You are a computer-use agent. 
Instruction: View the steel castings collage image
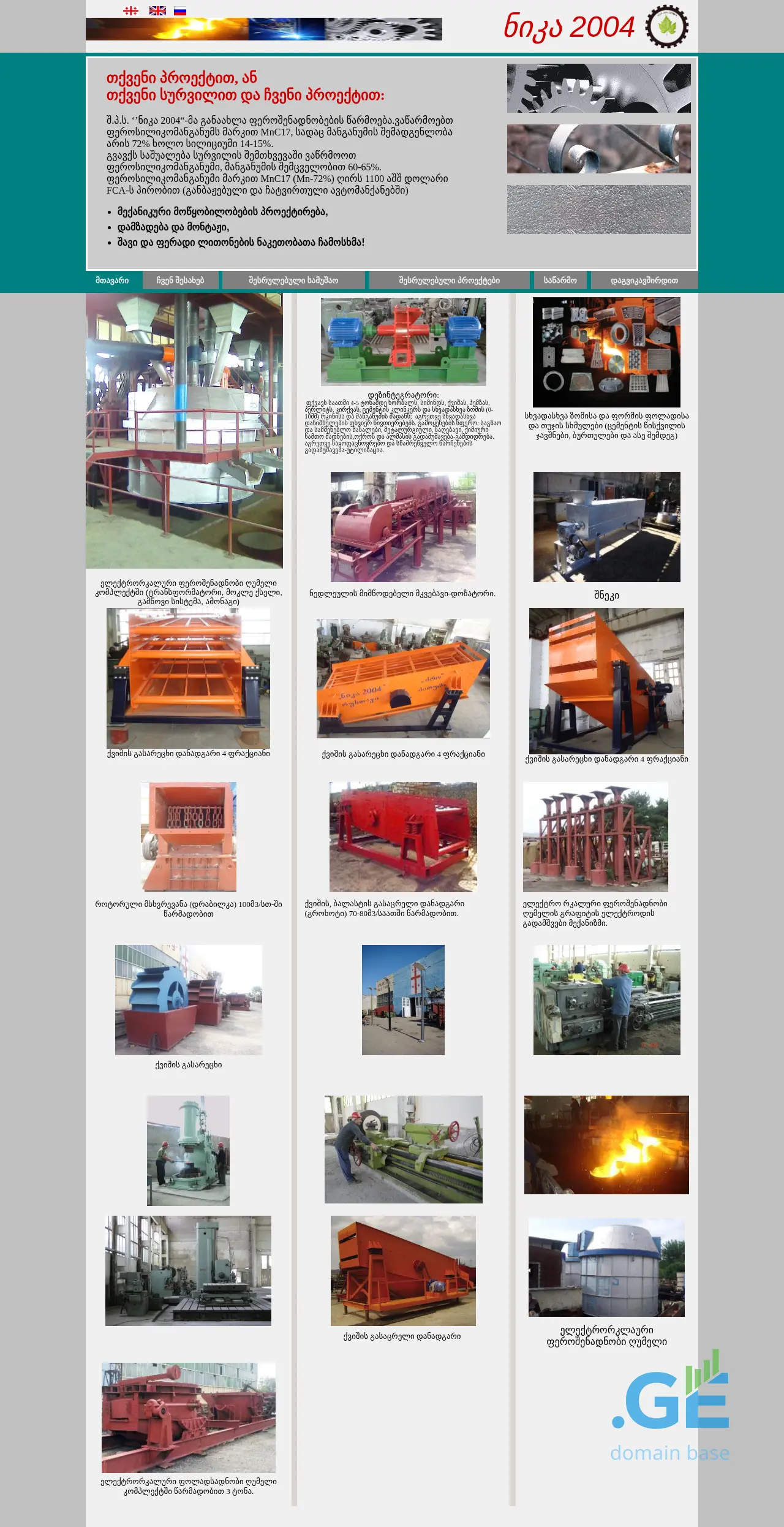click(x=606, y=352)
